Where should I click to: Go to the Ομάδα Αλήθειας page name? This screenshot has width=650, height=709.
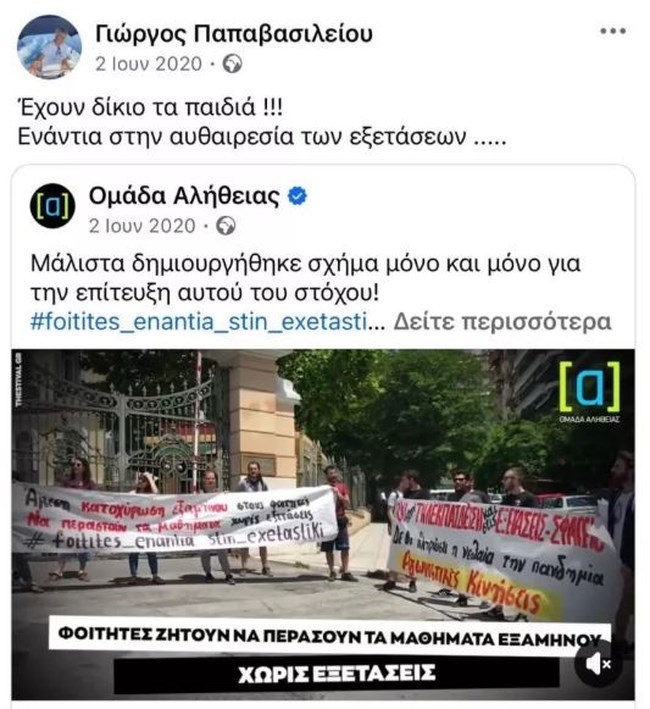[x=184, y=195]
